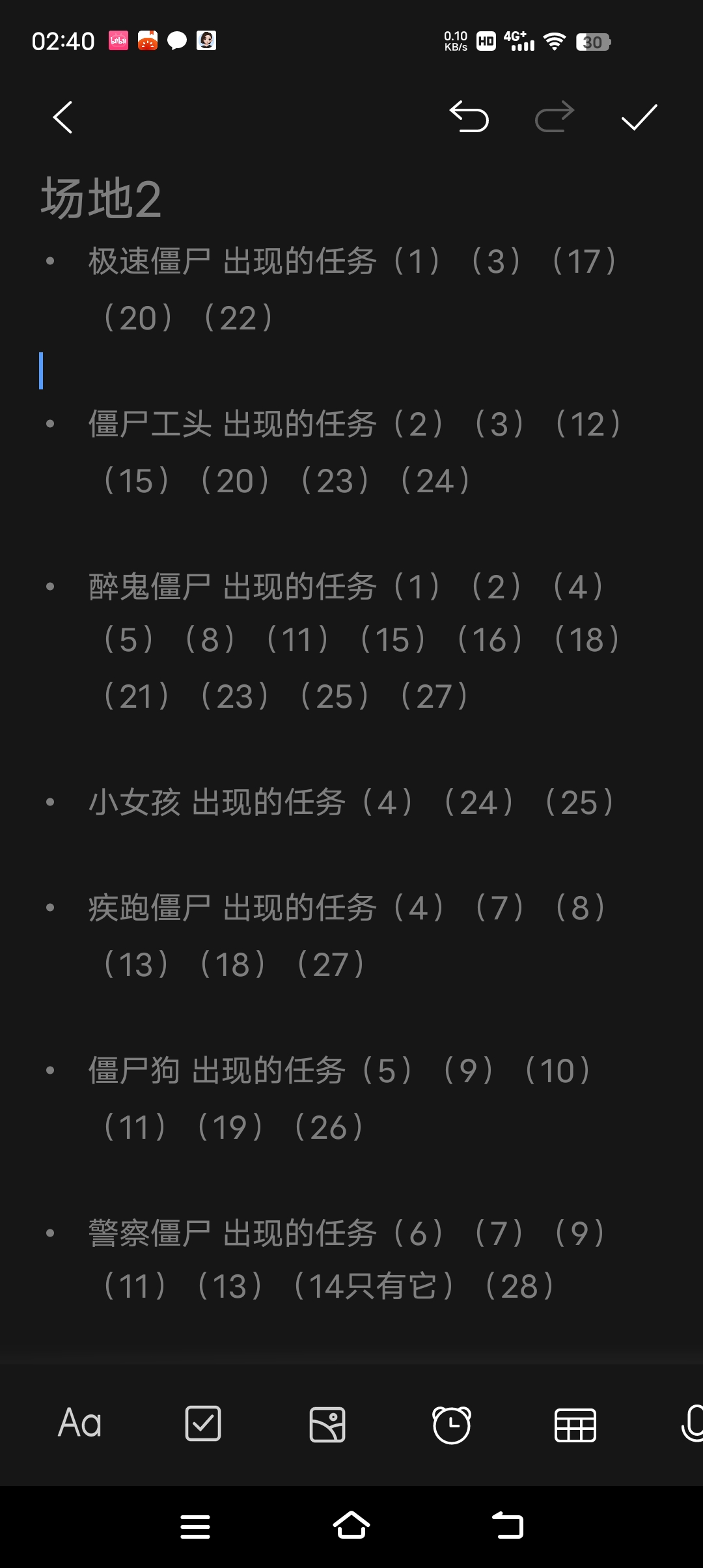Edit the note title 场地2
The width and height of the screenshot is (703, 1568).
click(x=101, y=199)
